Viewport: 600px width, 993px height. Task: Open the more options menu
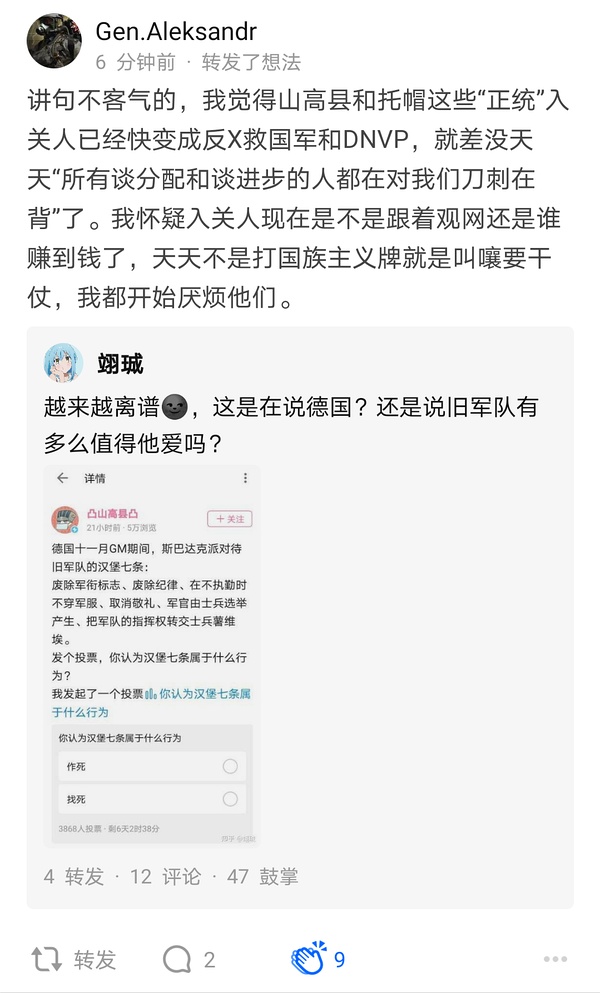coord(555,960)
